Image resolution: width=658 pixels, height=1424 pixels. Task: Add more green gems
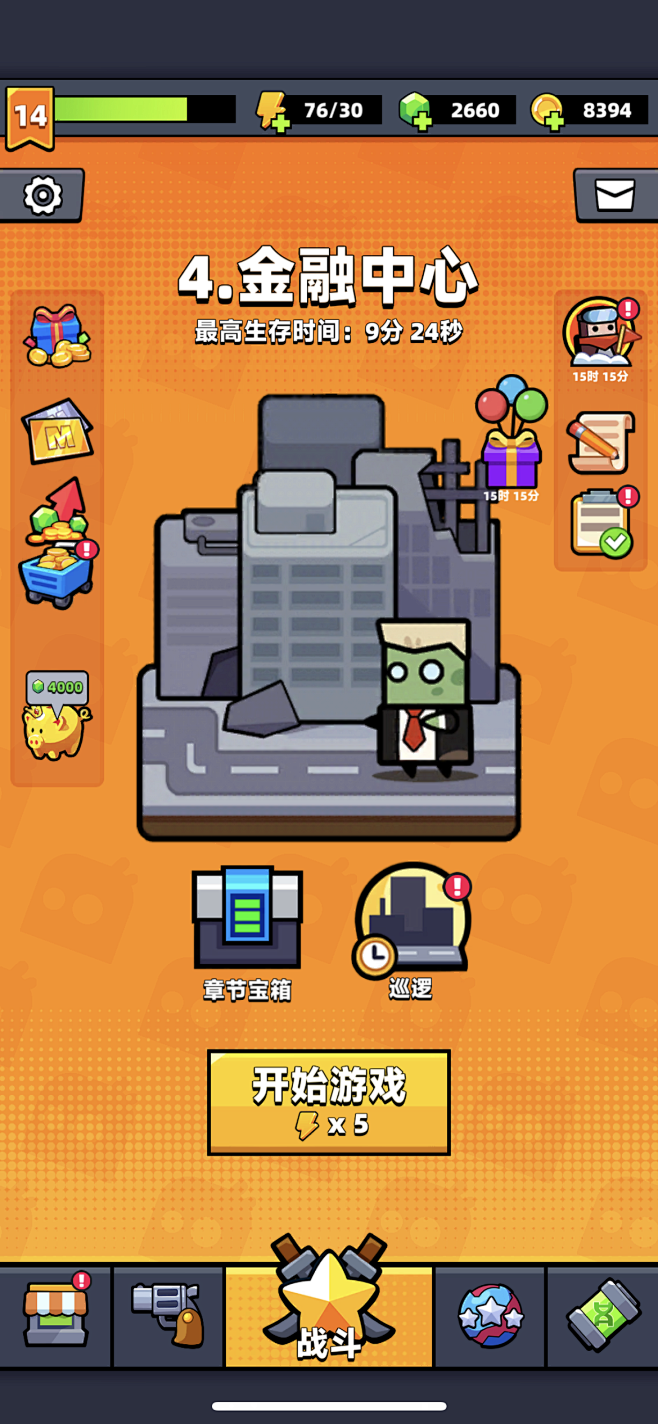(x=415, y=111)
